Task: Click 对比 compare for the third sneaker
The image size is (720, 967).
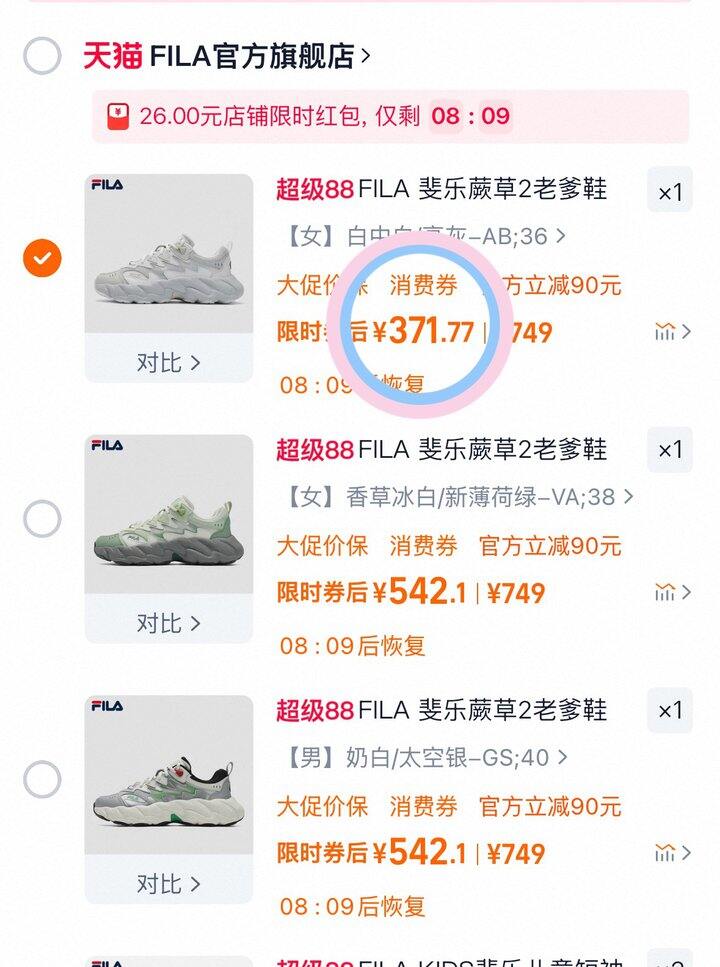Action: coord(167,884)
